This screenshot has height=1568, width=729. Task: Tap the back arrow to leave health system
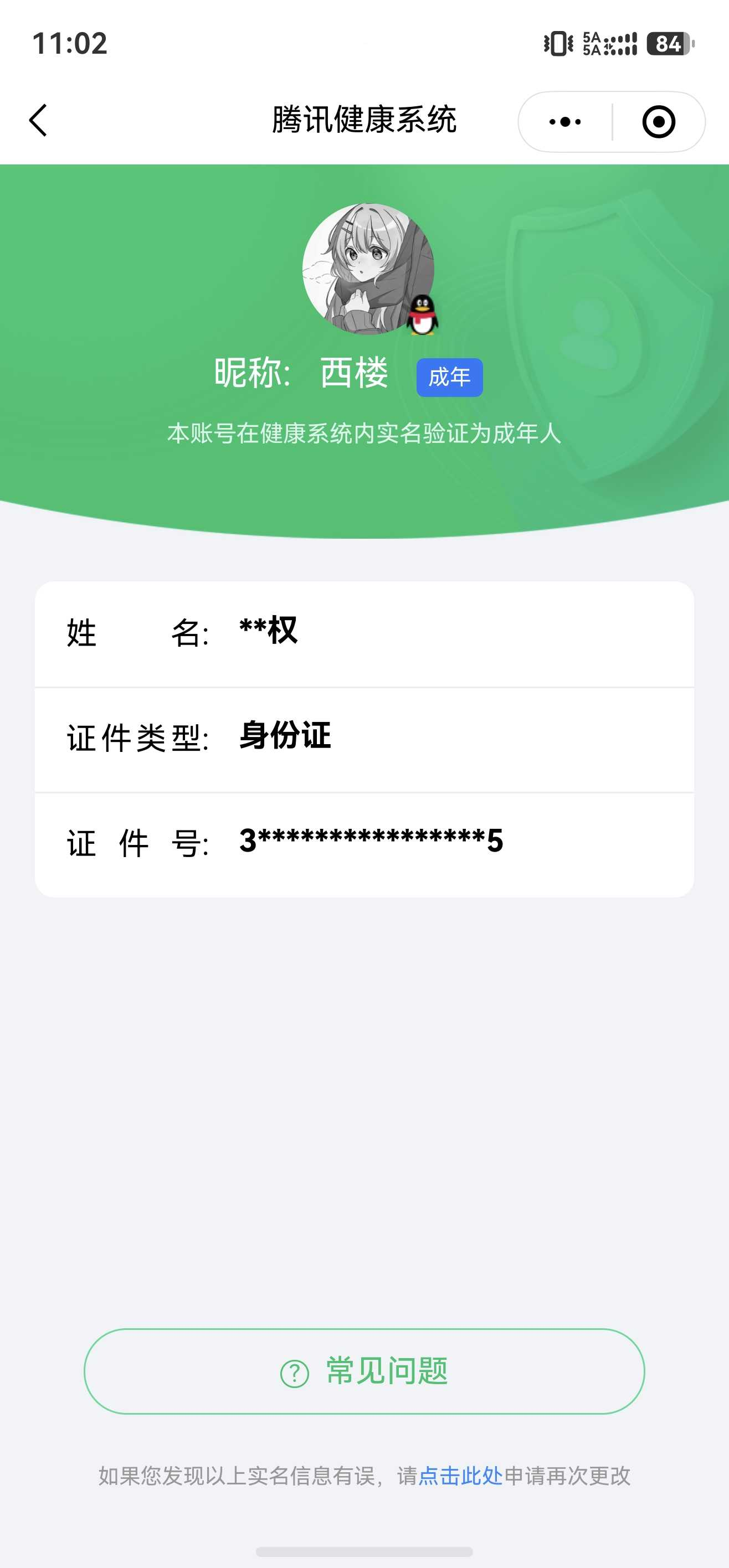pos(38,120)
